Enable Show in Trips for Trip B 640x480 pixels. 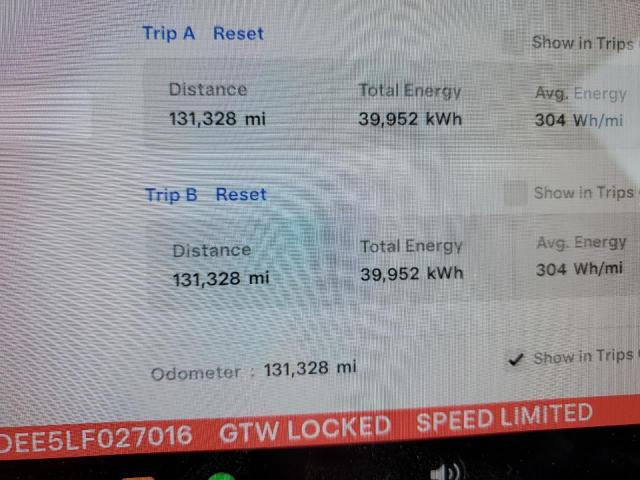coord(516,193)
